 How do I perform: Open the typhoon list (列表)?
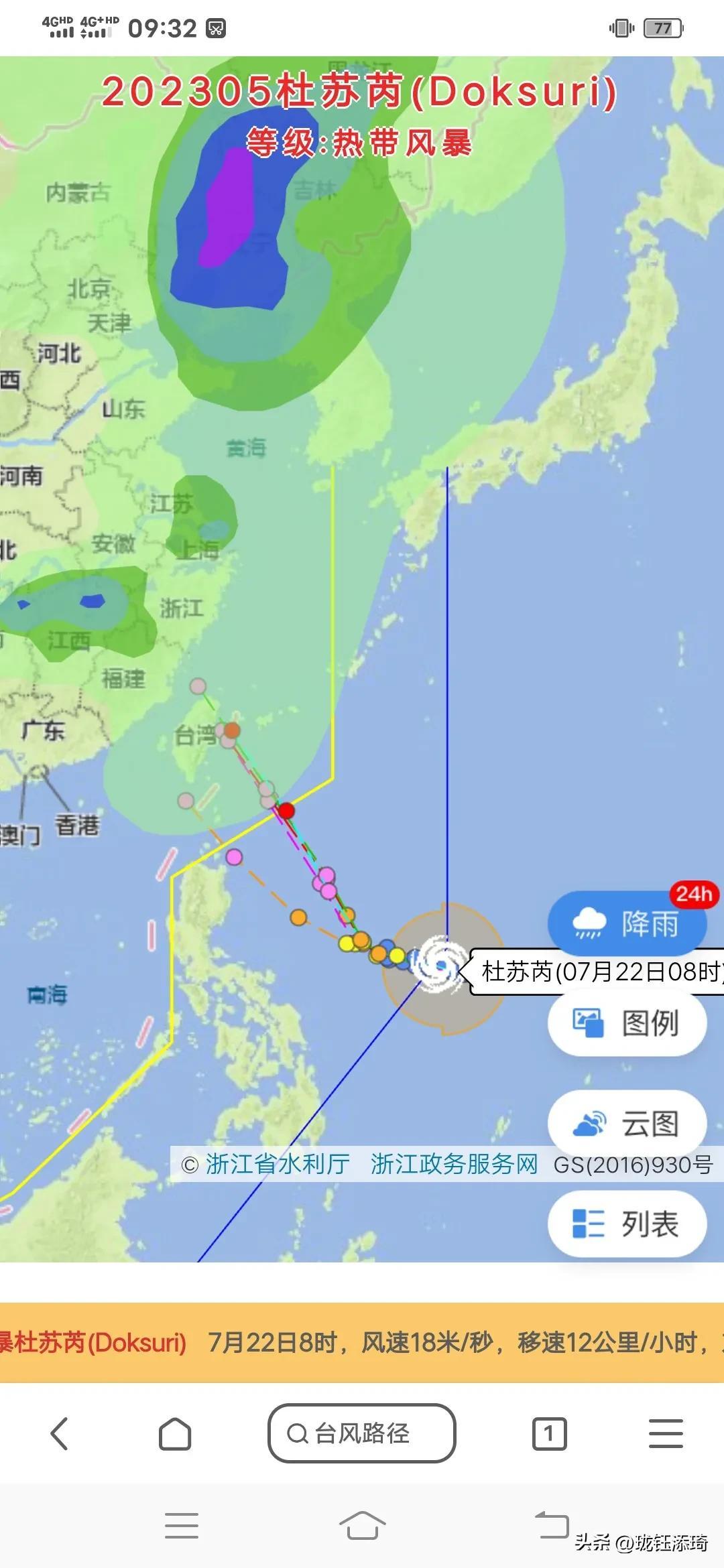pyautogui.click(x=627, y=1224)
